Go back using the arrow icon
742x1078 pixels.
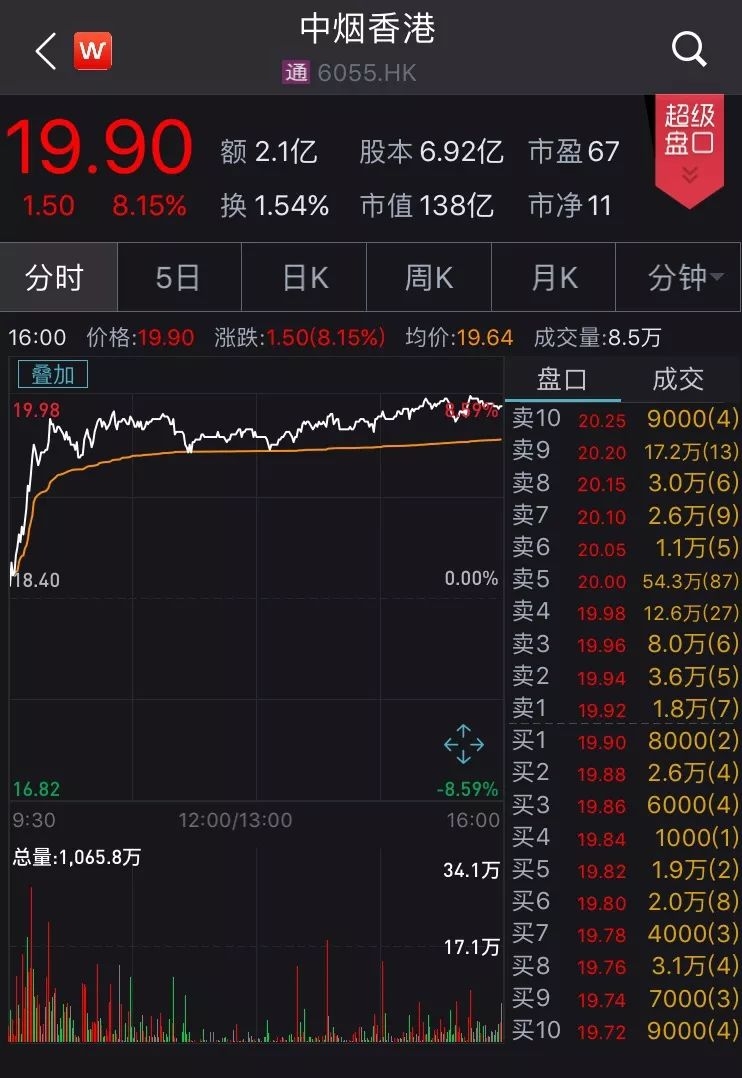pyautogui.click(x=45, y=51)
